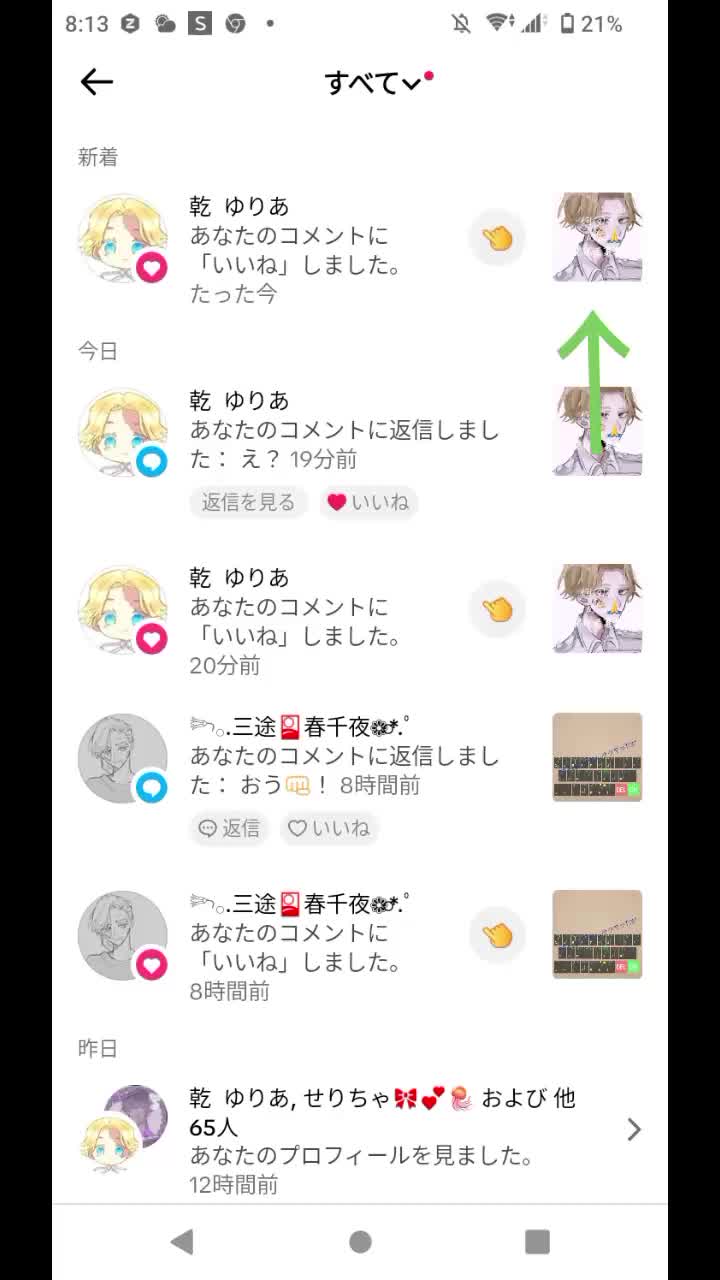Viewport: 720px width, 1280px height.
Task: Open the recent apps overview
Action: pyautogui.click(x=537, y=1242)
